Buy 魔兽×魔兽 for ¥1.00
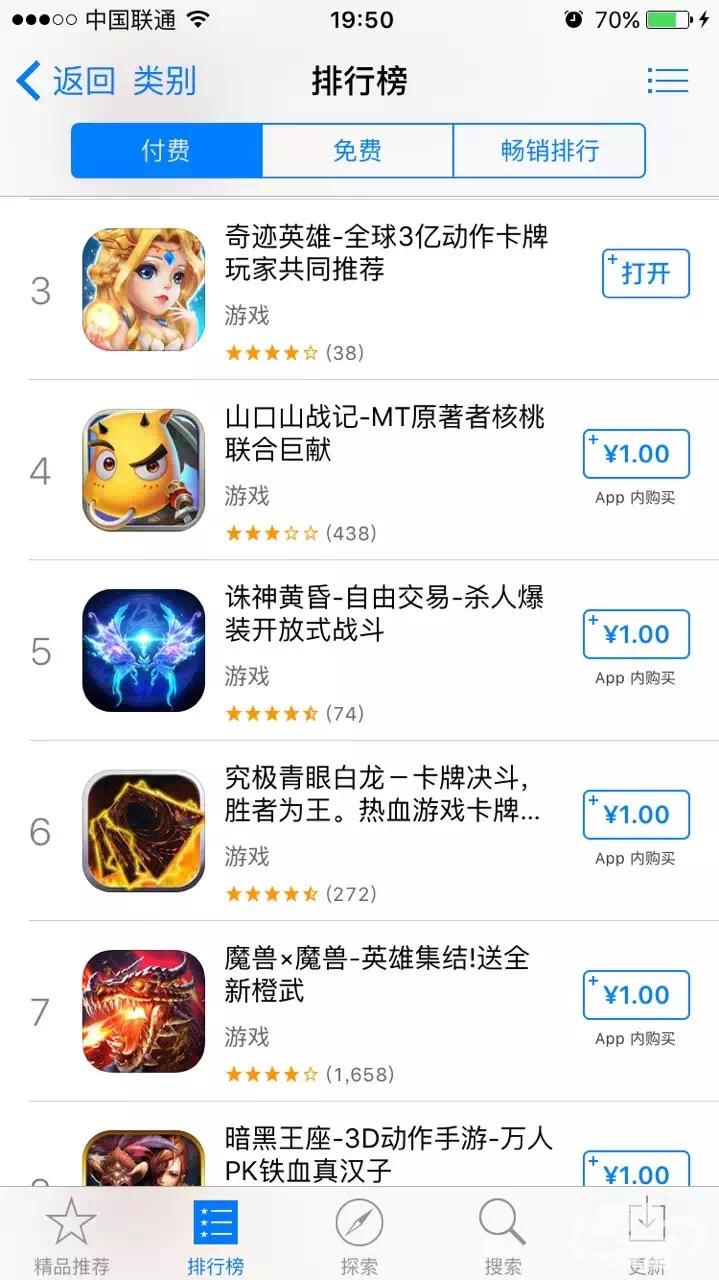Viewport: 719px width, 1280px height. (x=636, y=995)
